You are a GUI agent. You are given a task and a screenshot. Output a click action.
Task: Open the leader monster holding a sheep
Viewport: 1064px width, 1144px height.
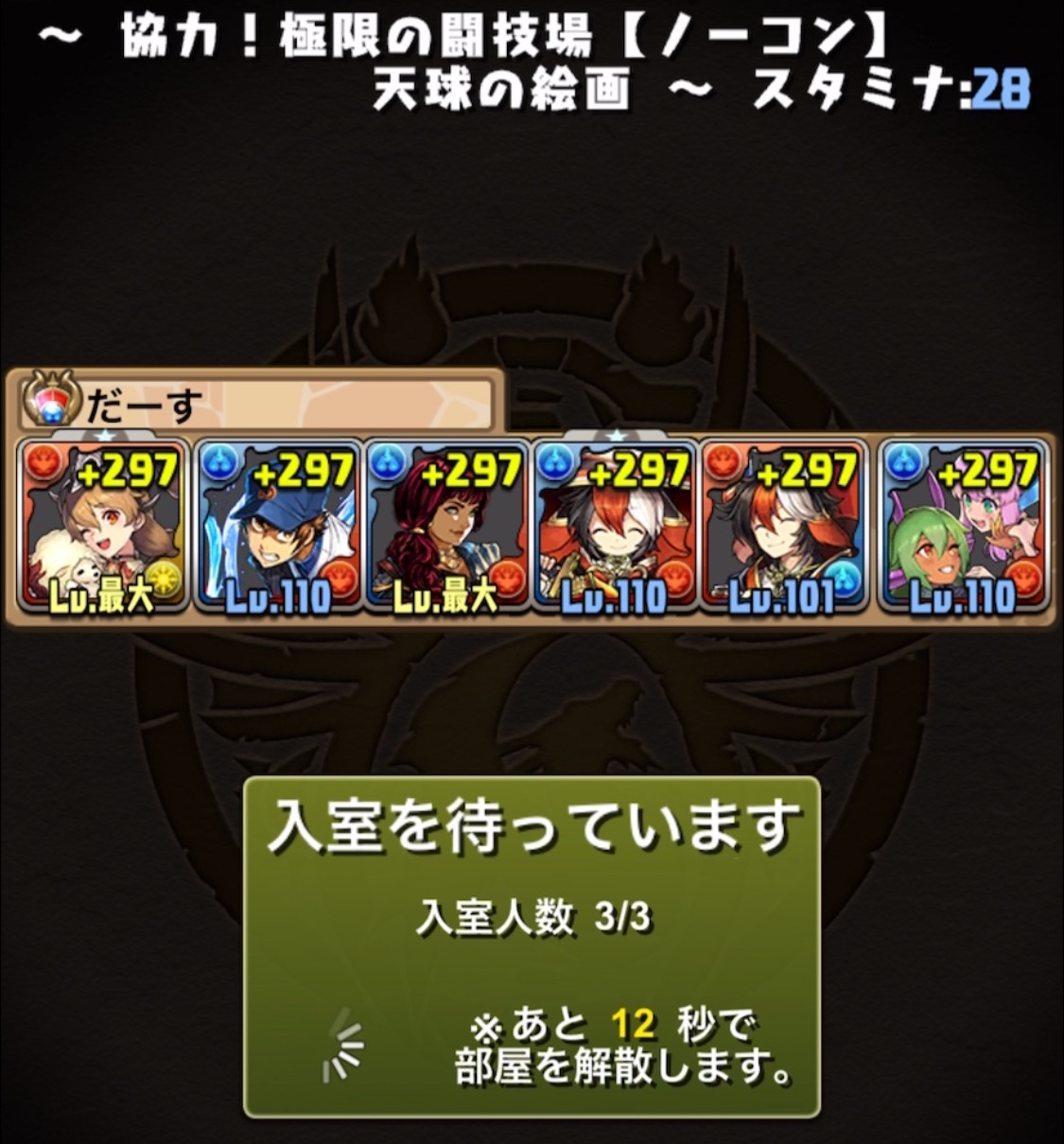click(x=101, y=528)
